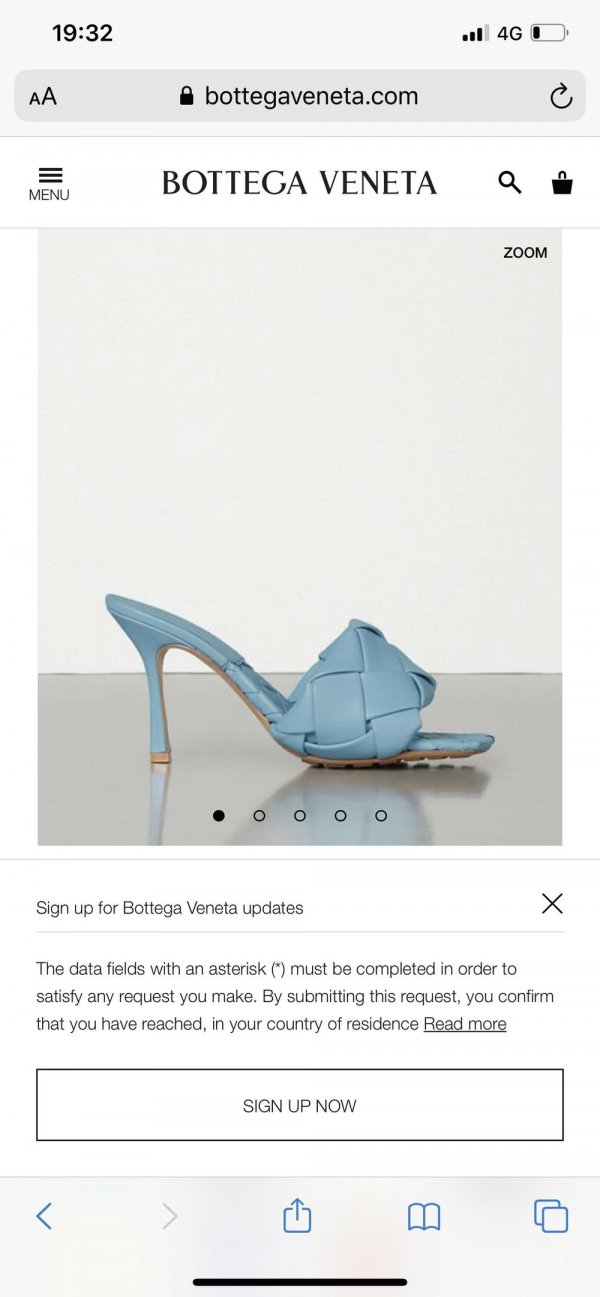
Task: Open Safari reader text size options
Action: tap(43, 96)
